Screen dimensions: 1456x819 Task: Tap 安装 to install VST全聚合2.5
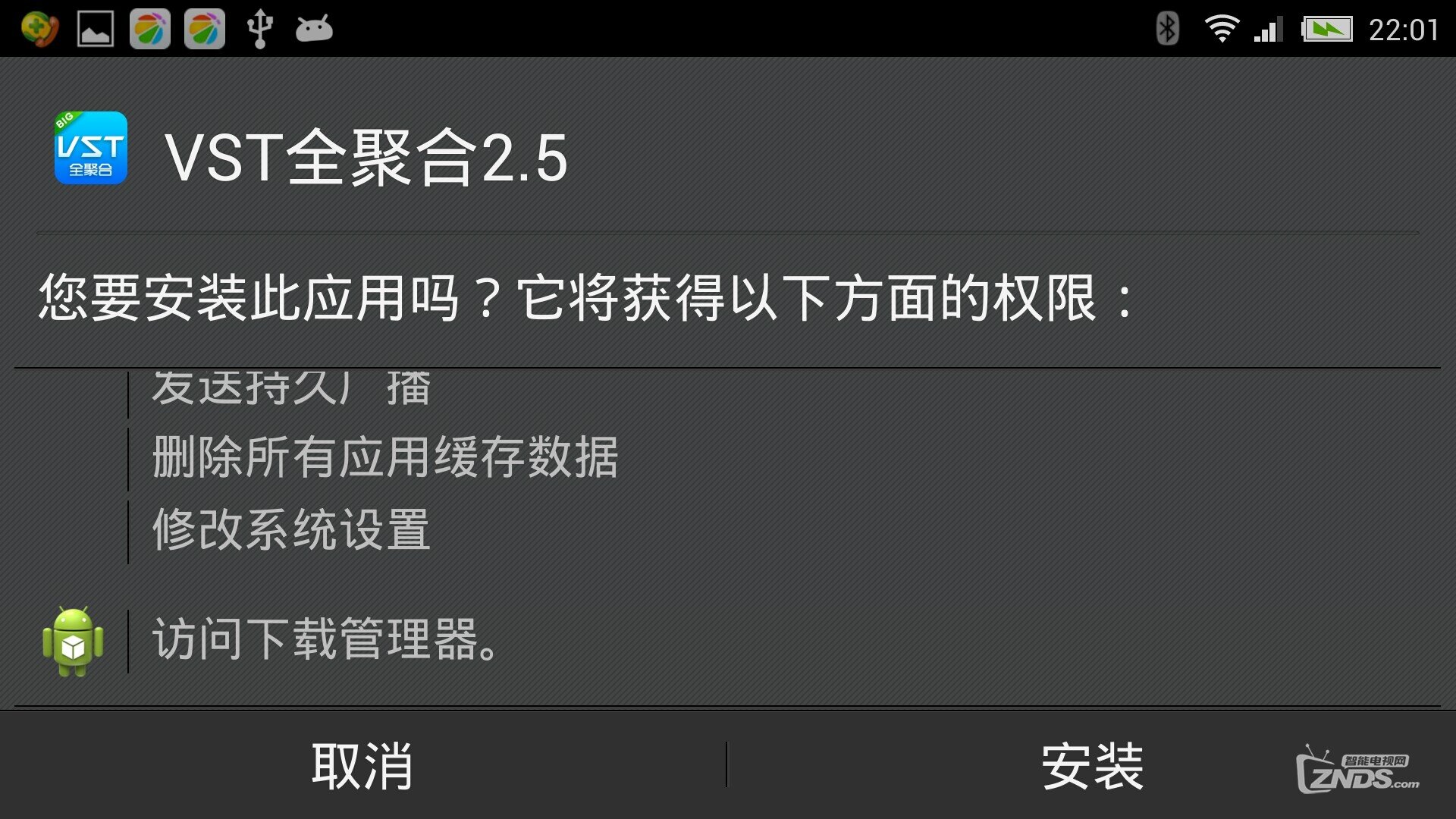click(1090, 766)
